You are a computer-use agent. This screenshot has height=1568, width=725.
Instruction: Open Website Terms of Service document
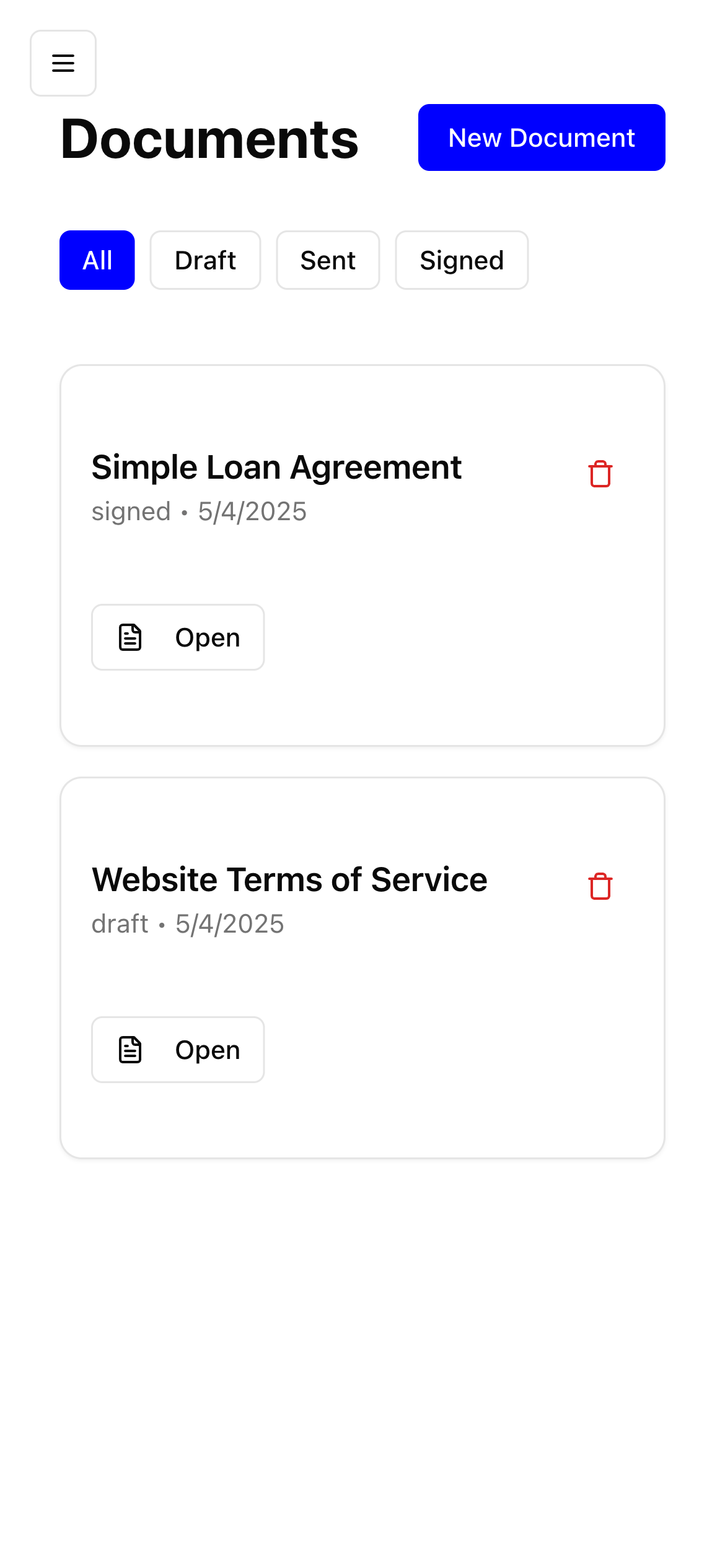click(x=178, y=1050)
